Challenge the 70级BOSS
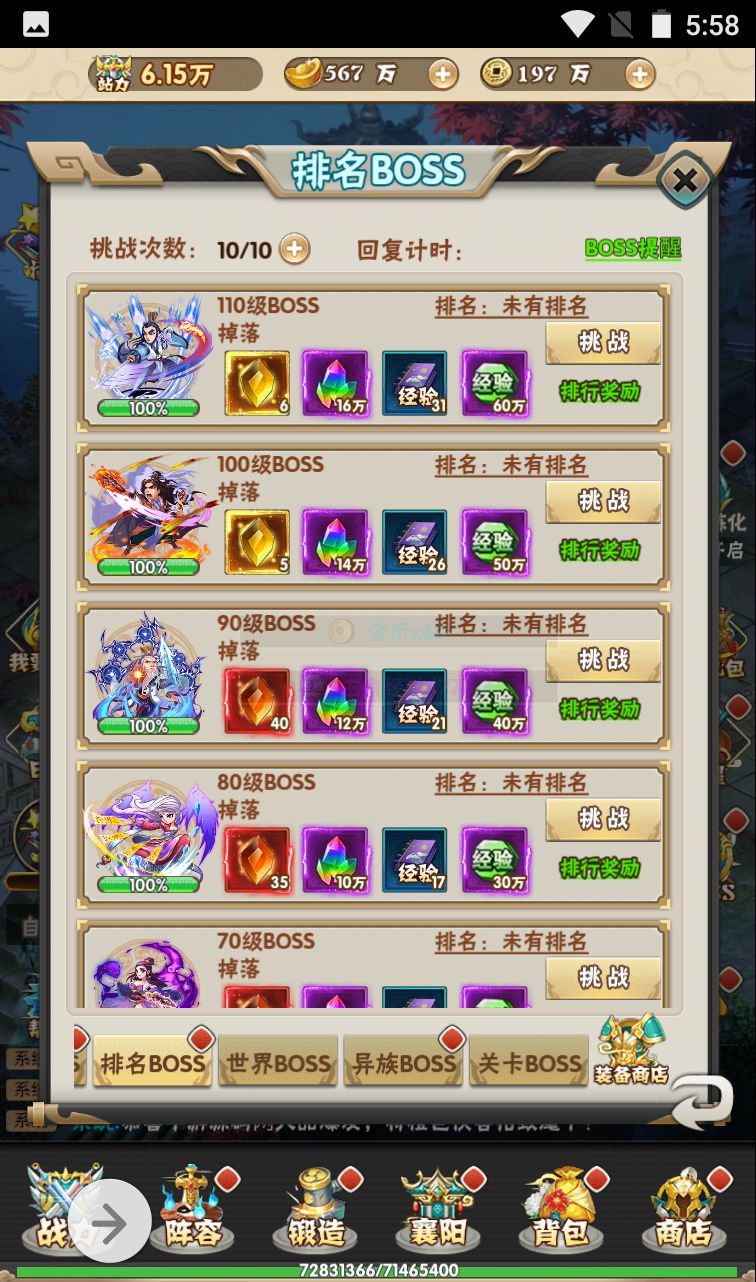 (603, 978)
